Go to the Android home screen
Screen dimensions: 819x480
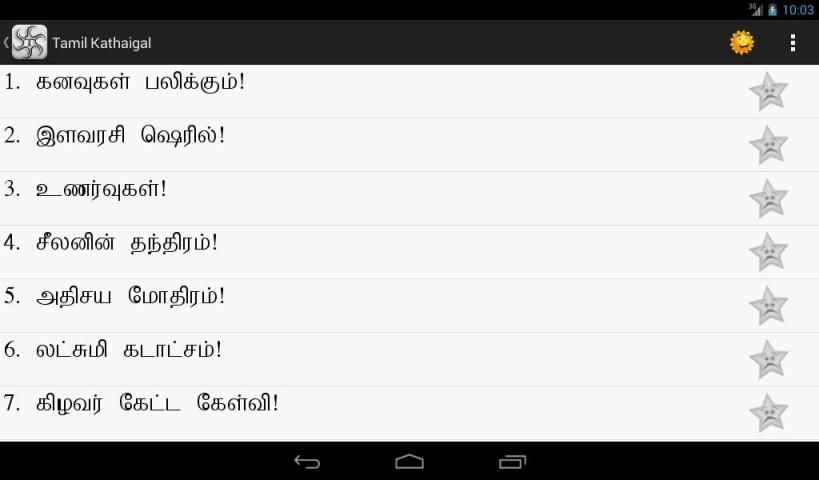click(409, 462)
